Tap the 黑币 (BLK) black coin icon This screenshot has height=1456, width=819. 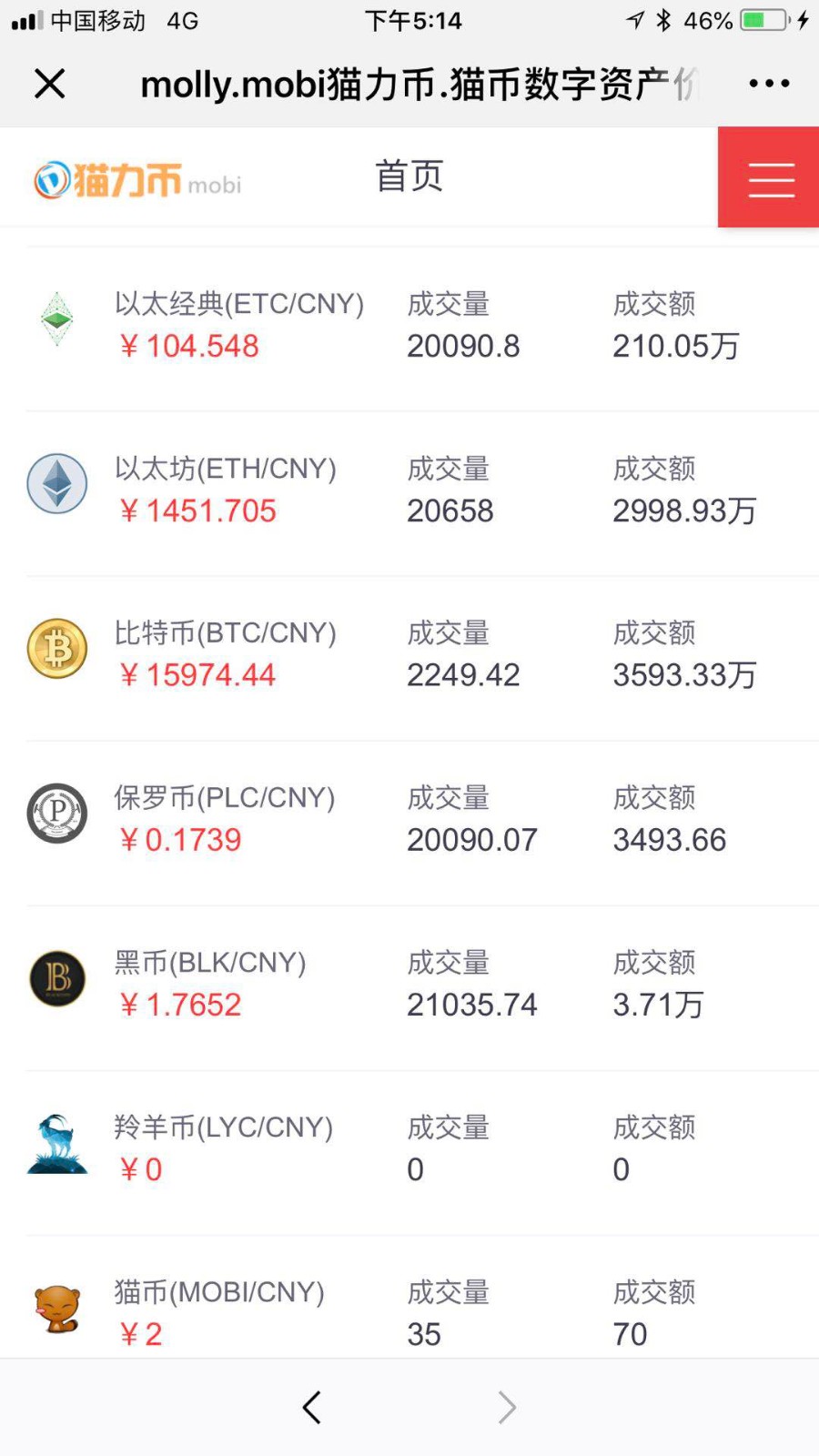[56, 979]
